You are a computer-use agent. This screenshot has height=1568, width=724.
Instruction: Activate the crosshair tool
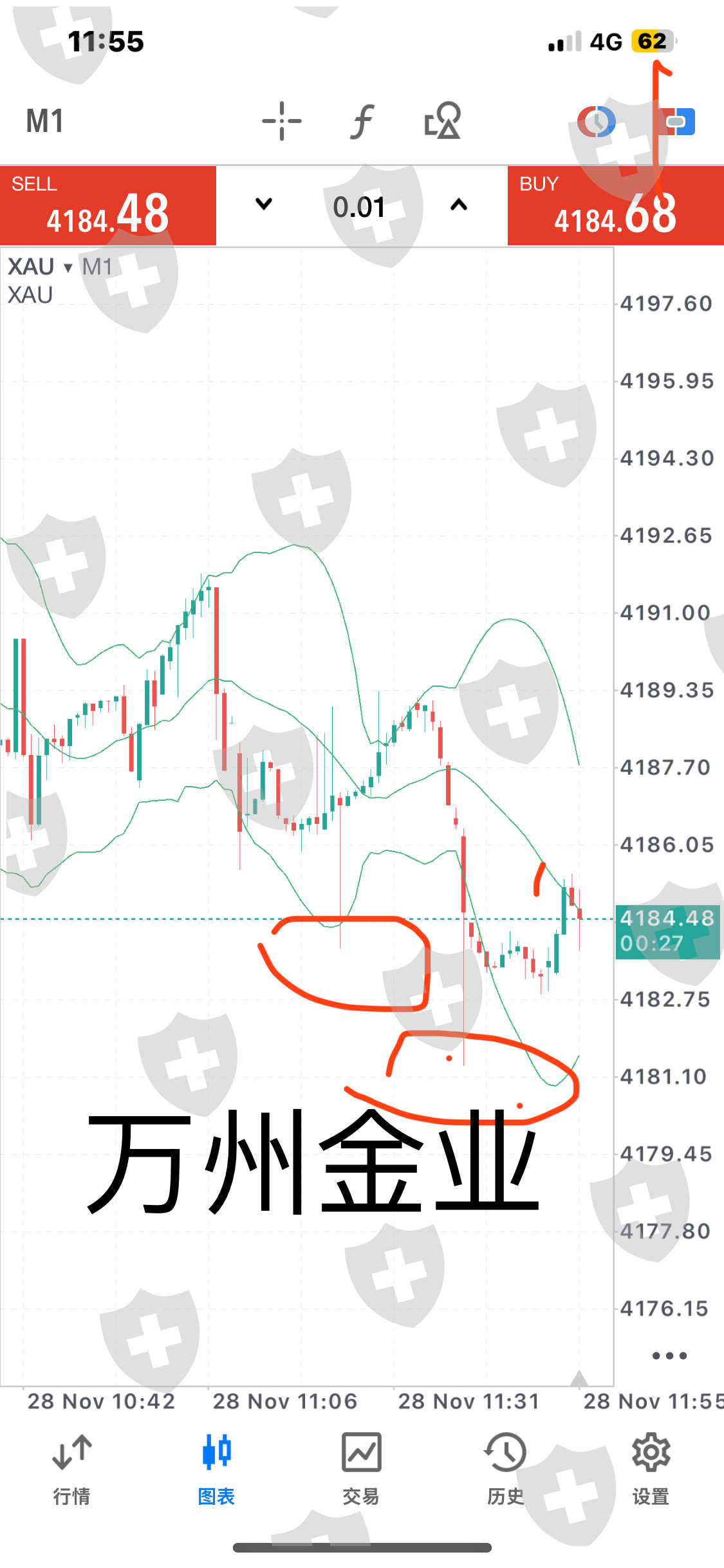tap(281, 121)
